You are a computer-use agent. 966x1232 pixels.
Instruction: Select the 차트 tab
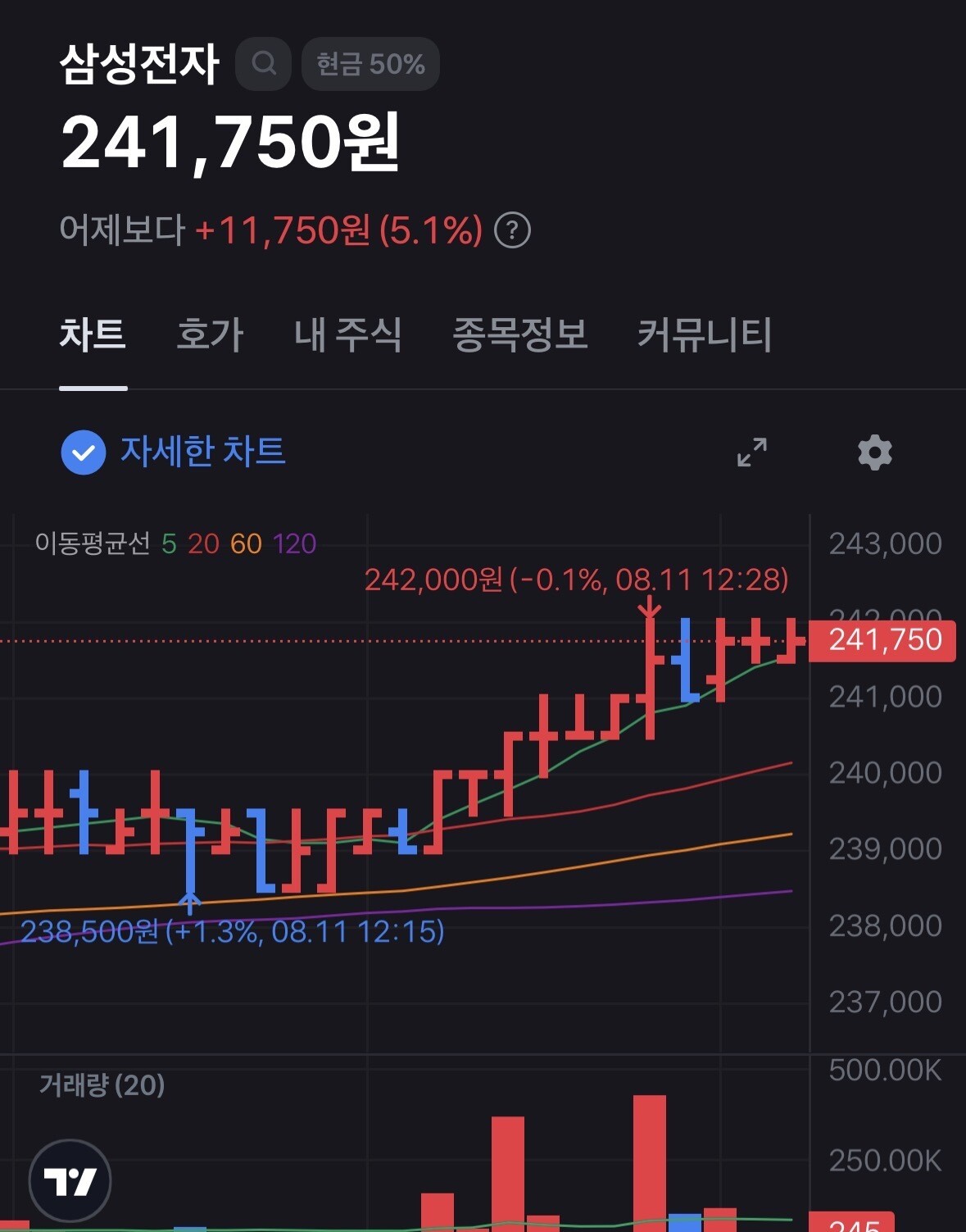(93, 334)
